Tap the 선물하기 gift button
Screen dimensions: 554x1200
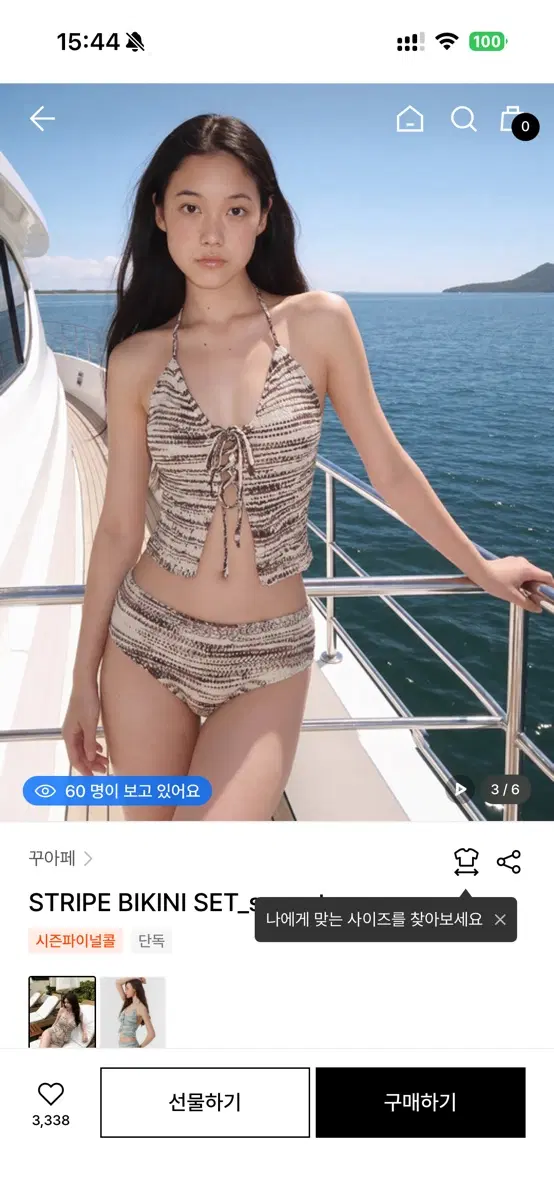[x=205, y=1102]
